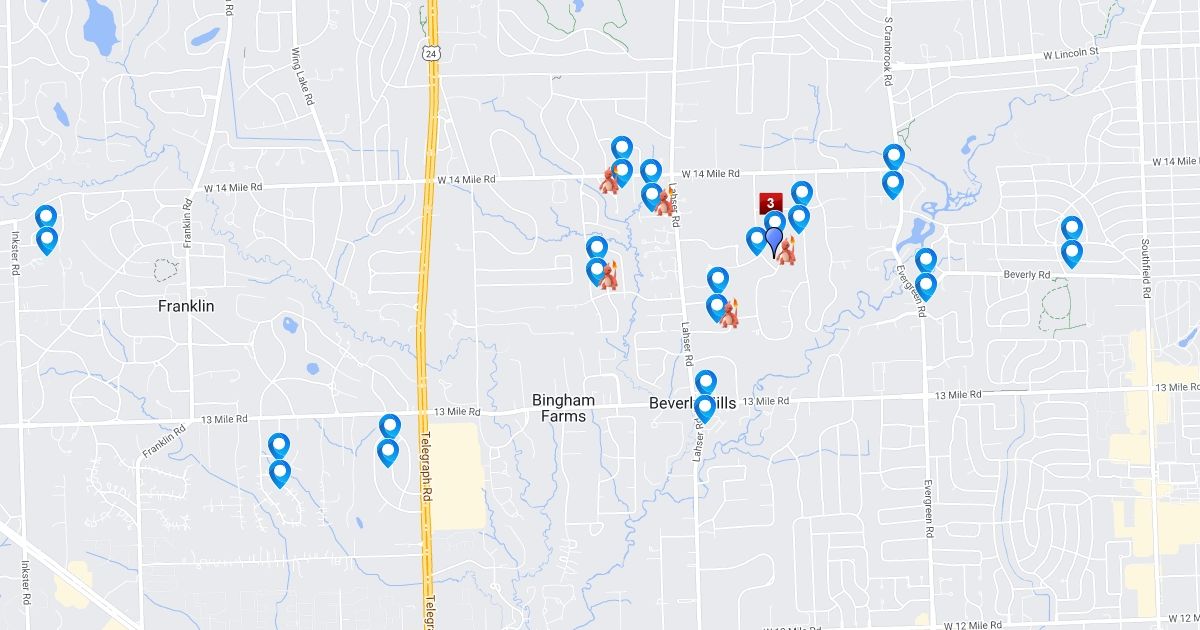The image size is (1200, 630).
Task: Open the pin on the 13 Mile Rd line near Telegraph
Action: point(390,427)
